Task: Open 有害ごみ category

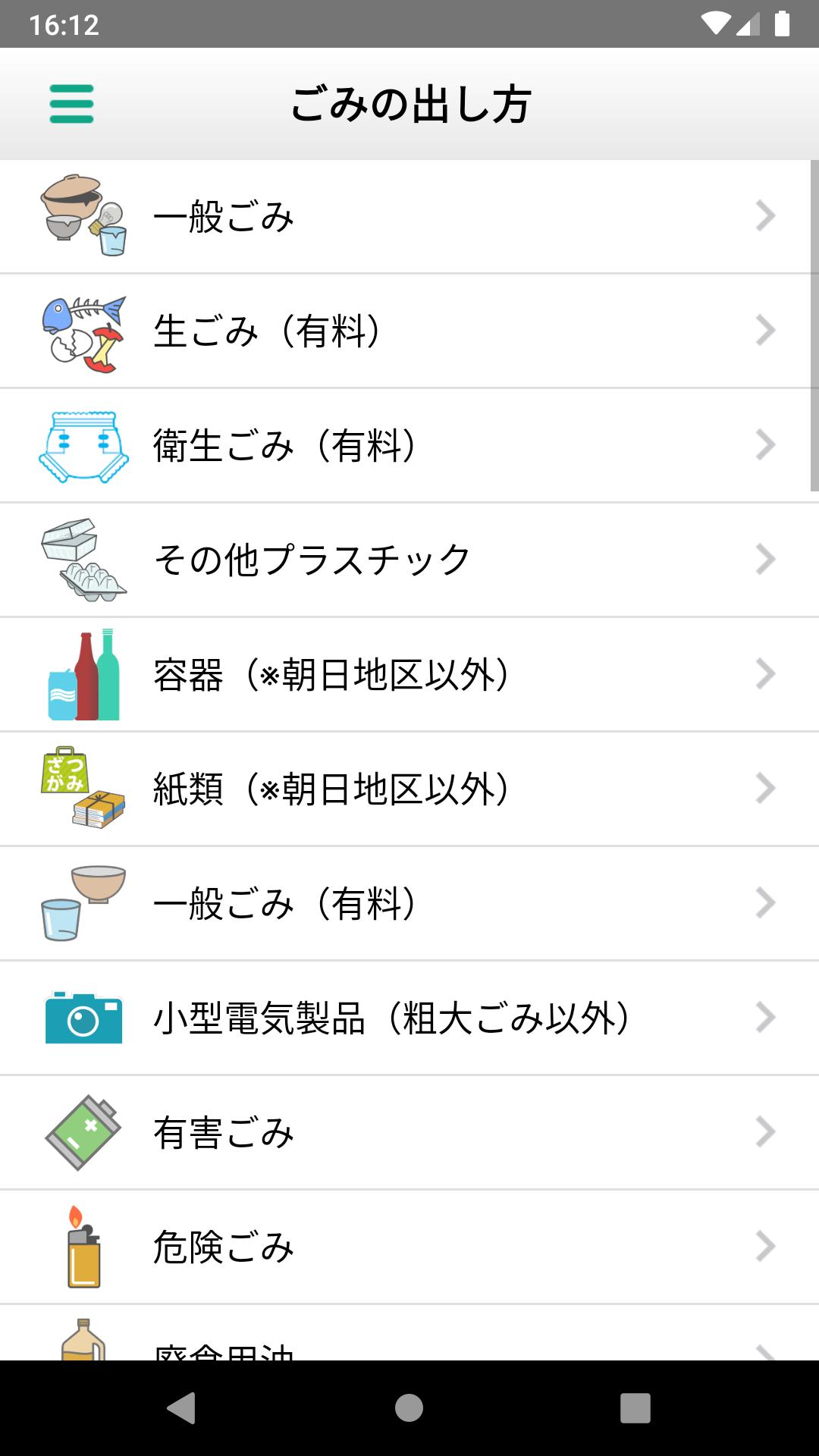Action: tap(409, 1133)
